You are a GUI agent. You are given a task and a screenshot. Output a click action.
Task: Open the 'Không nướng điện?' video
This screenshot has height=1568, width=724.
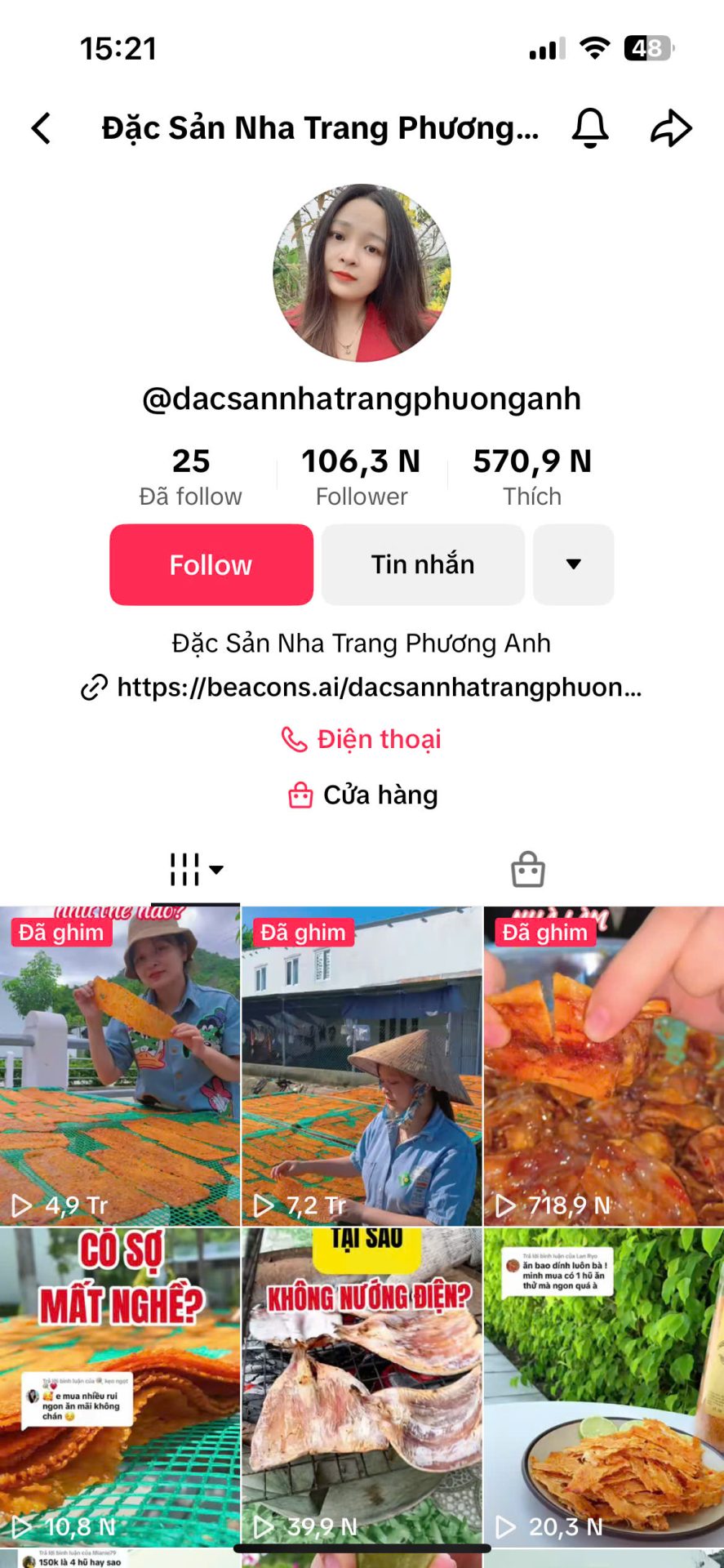pos(362,1387)
